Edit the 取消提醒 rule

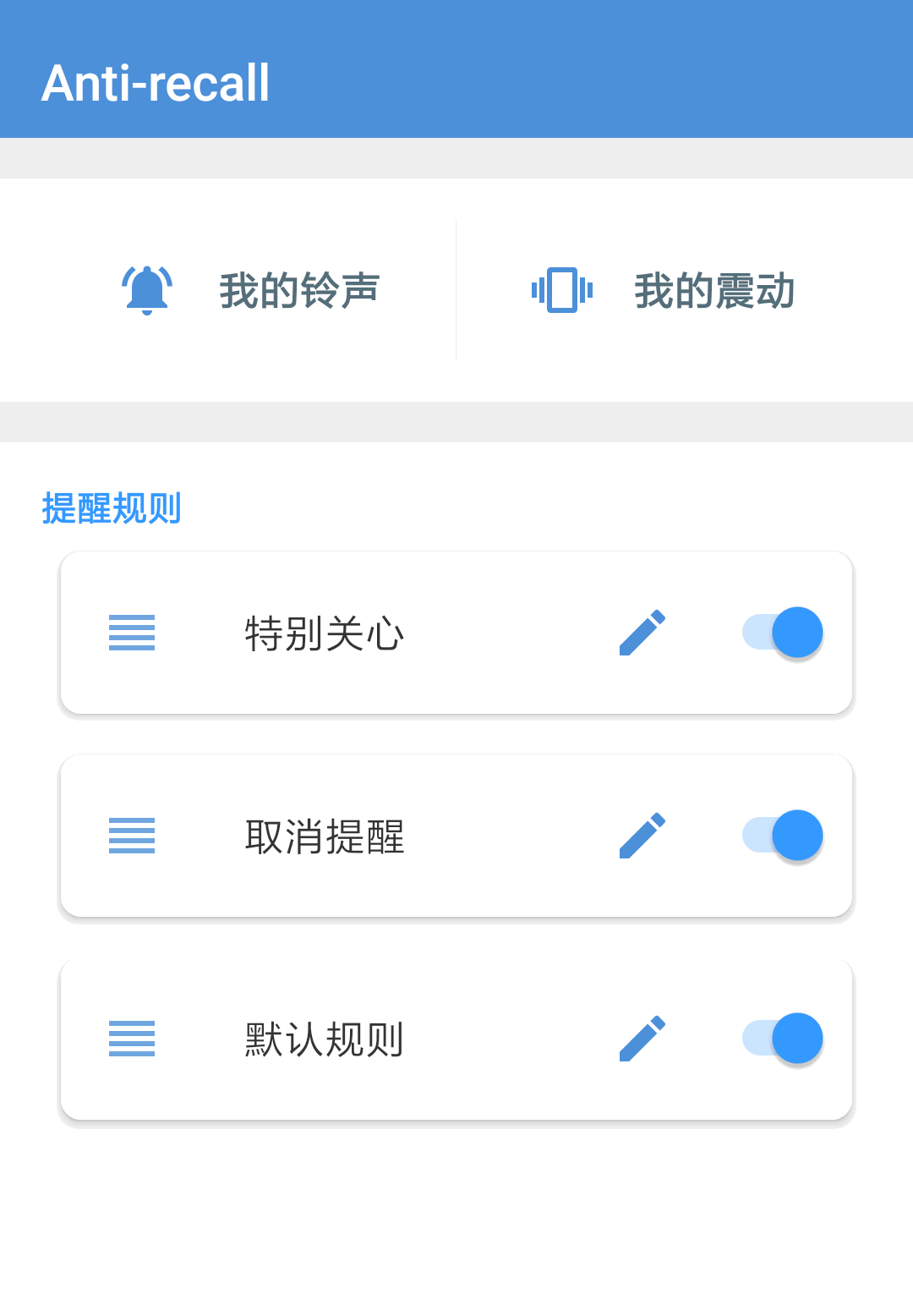642,836
